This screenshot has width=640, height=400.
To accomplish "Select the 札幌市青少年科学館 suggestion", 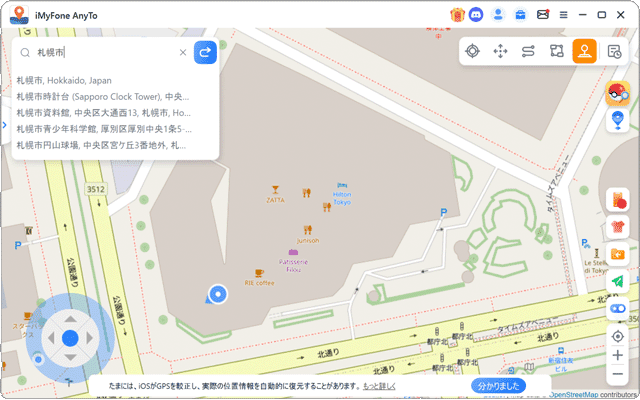I will (x=102, y=129).
